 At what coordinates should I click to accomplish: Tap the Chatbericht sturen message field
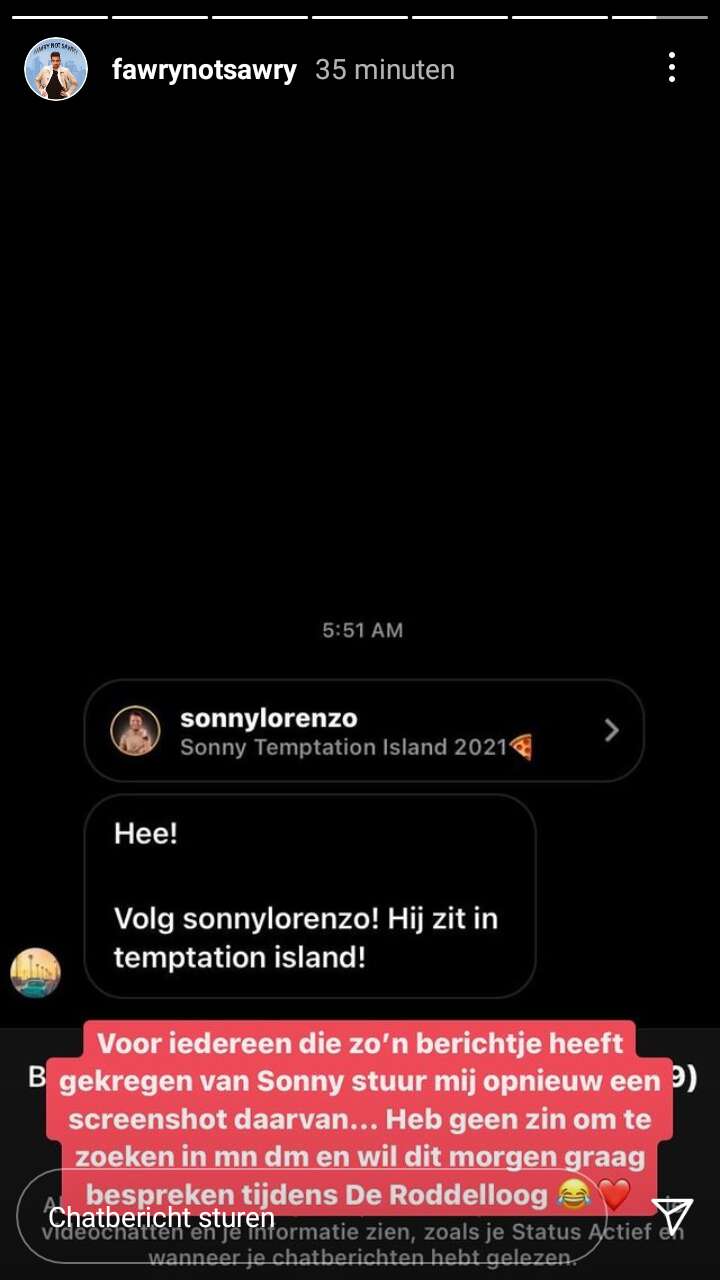[x=312, y=1217]
